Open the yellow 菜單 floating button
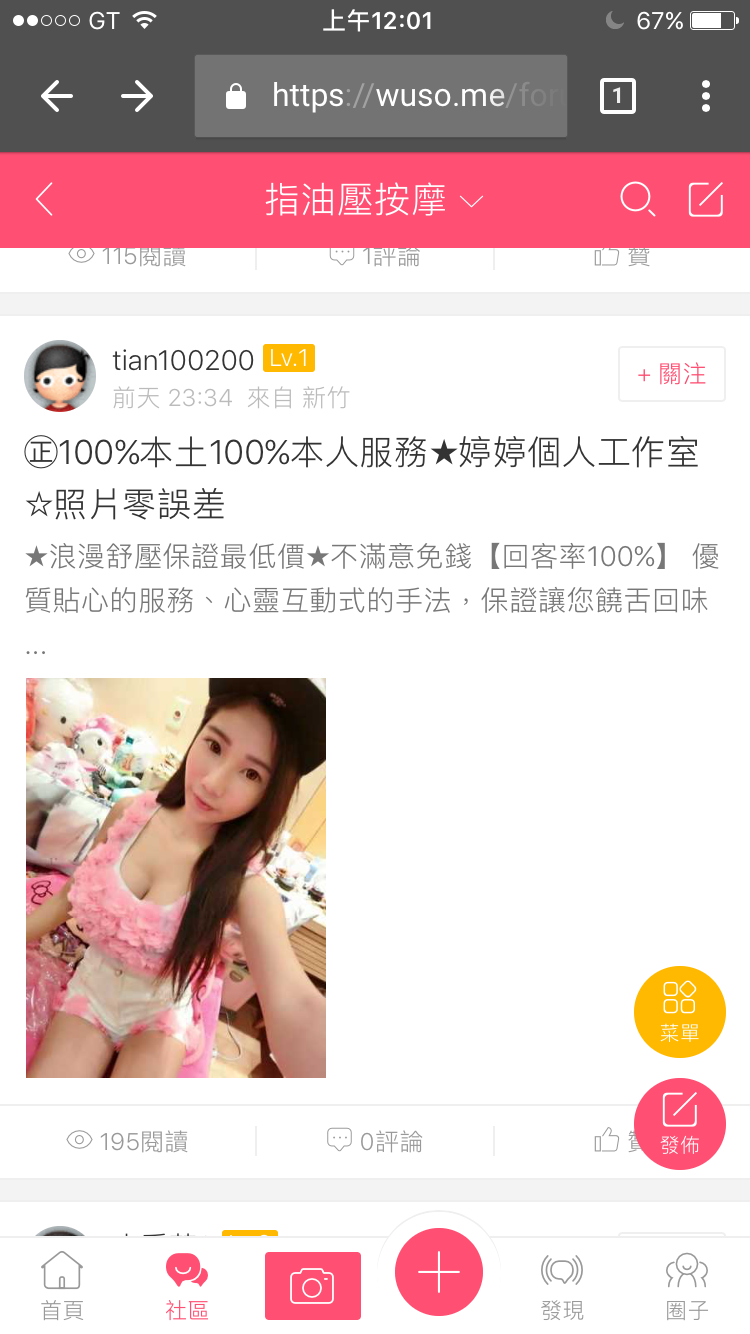 pos(680,1011)
